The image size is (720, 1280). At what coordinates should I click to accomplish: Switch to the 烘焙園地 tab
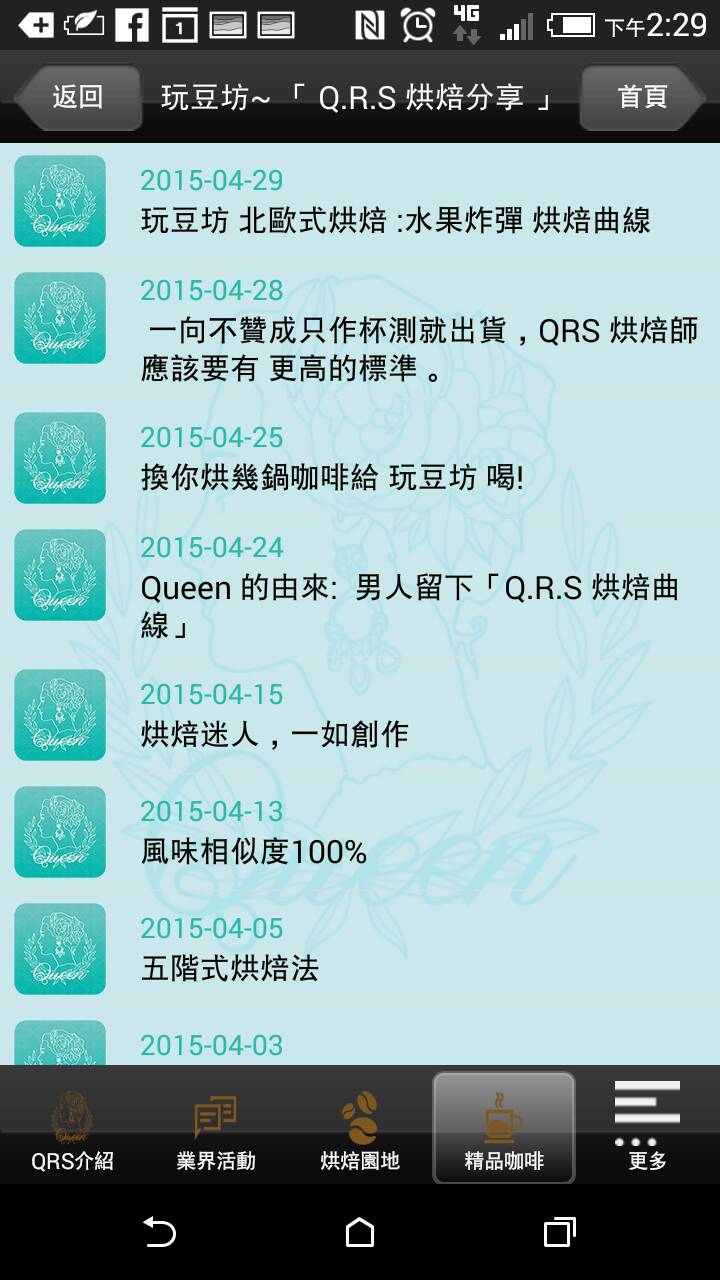pyautogui.click(x=360, y=1127)
